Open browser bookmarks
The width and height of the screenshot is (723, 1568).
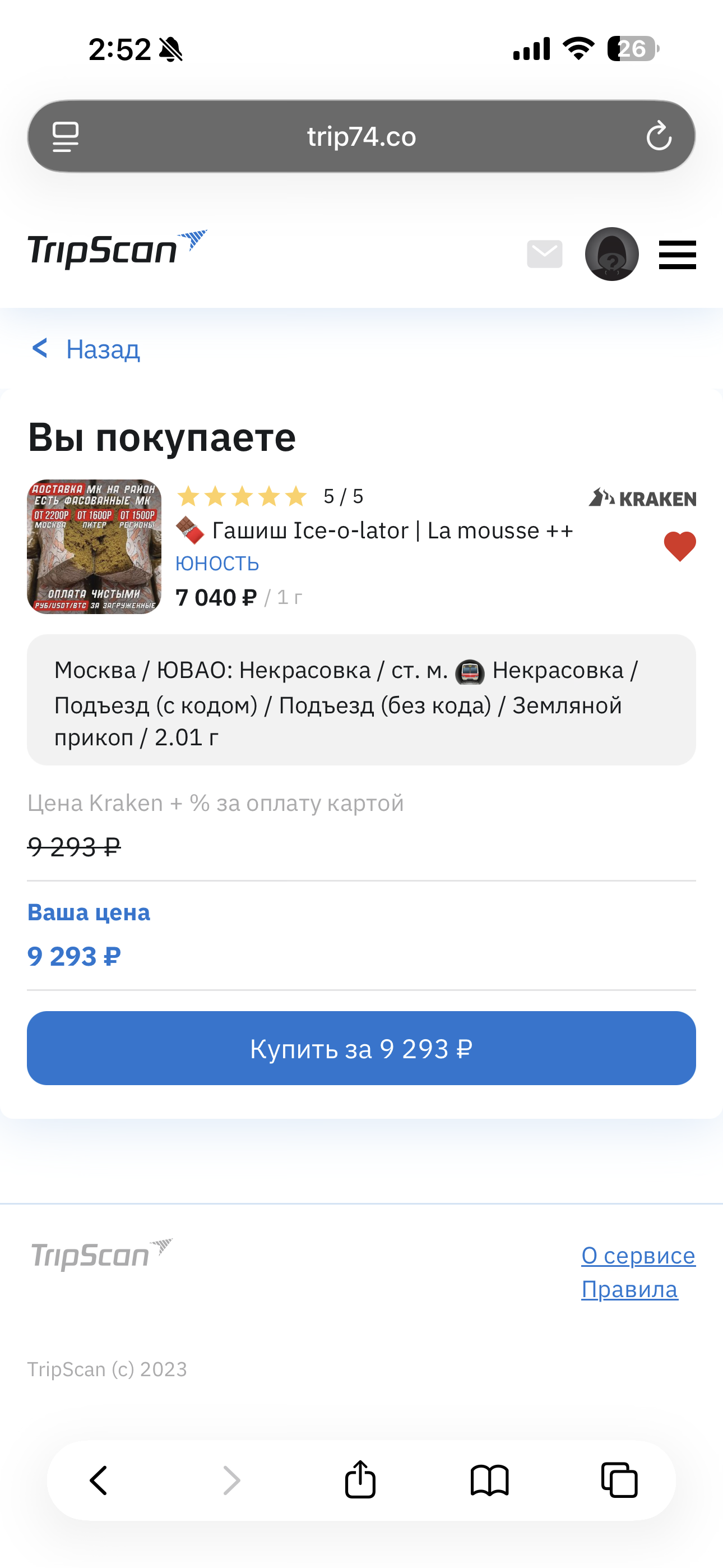click(490, 1481)
